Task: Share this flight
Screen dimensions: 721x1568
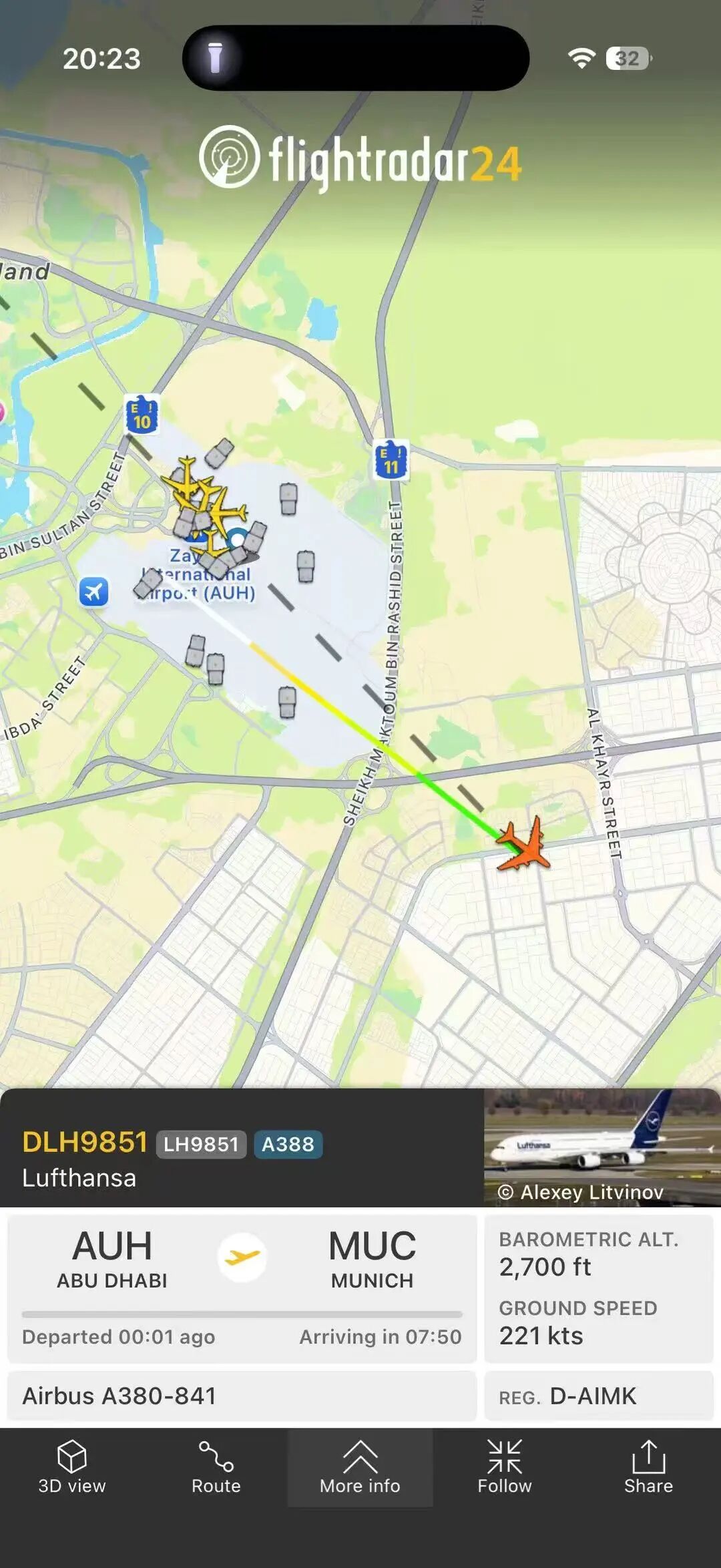Action: coord(648,1467)
